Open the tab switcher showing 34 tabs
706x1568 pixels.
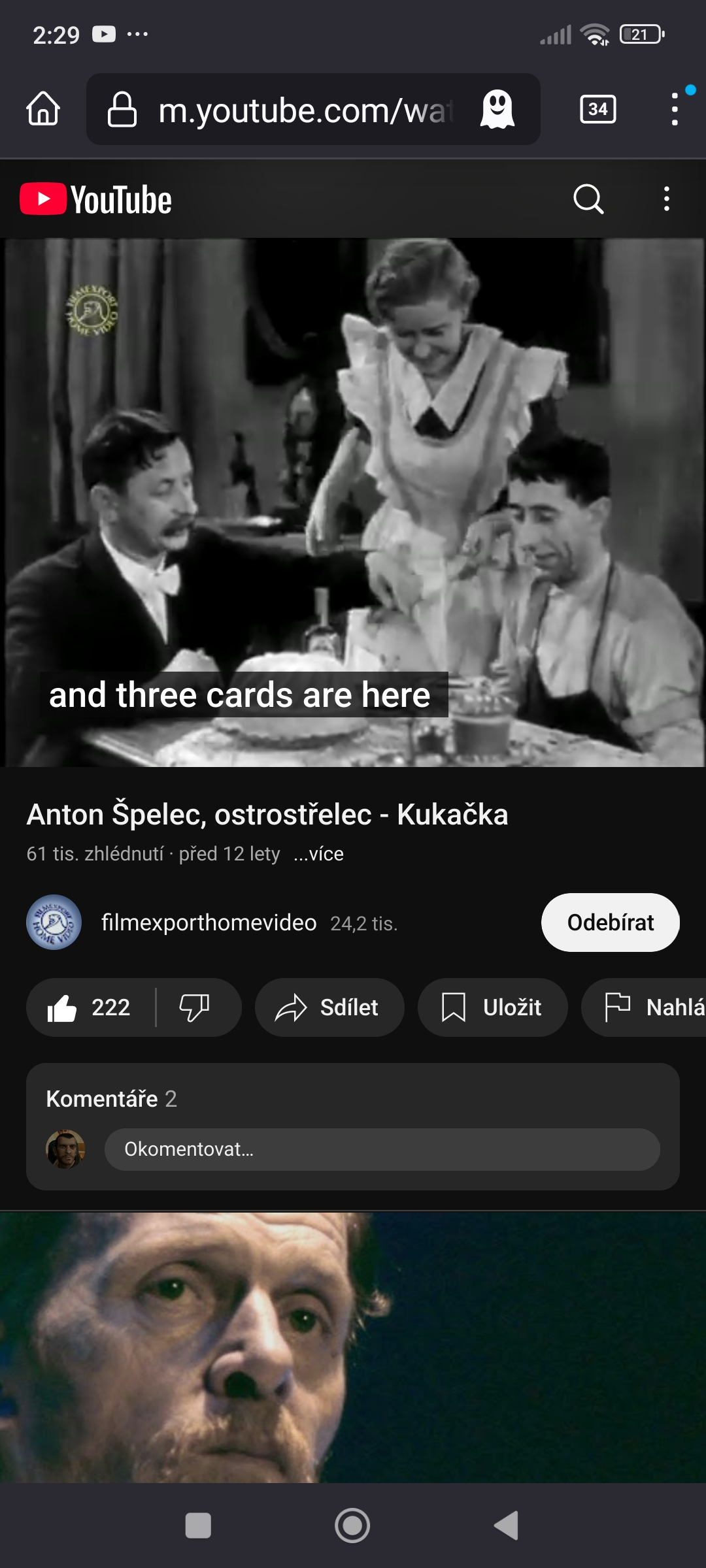pyautogui.click(x=597, y=109)
